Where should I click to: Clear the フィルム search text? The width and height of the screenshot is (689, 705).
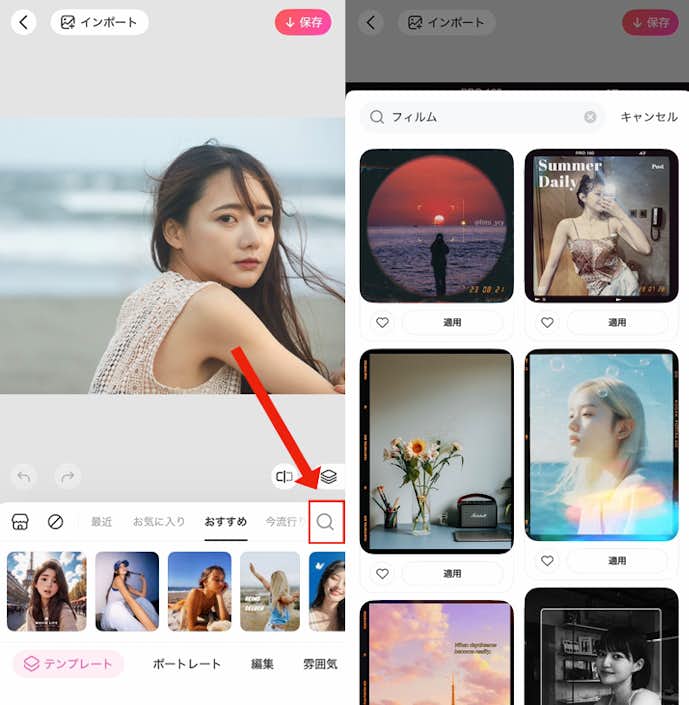[590, 117]
